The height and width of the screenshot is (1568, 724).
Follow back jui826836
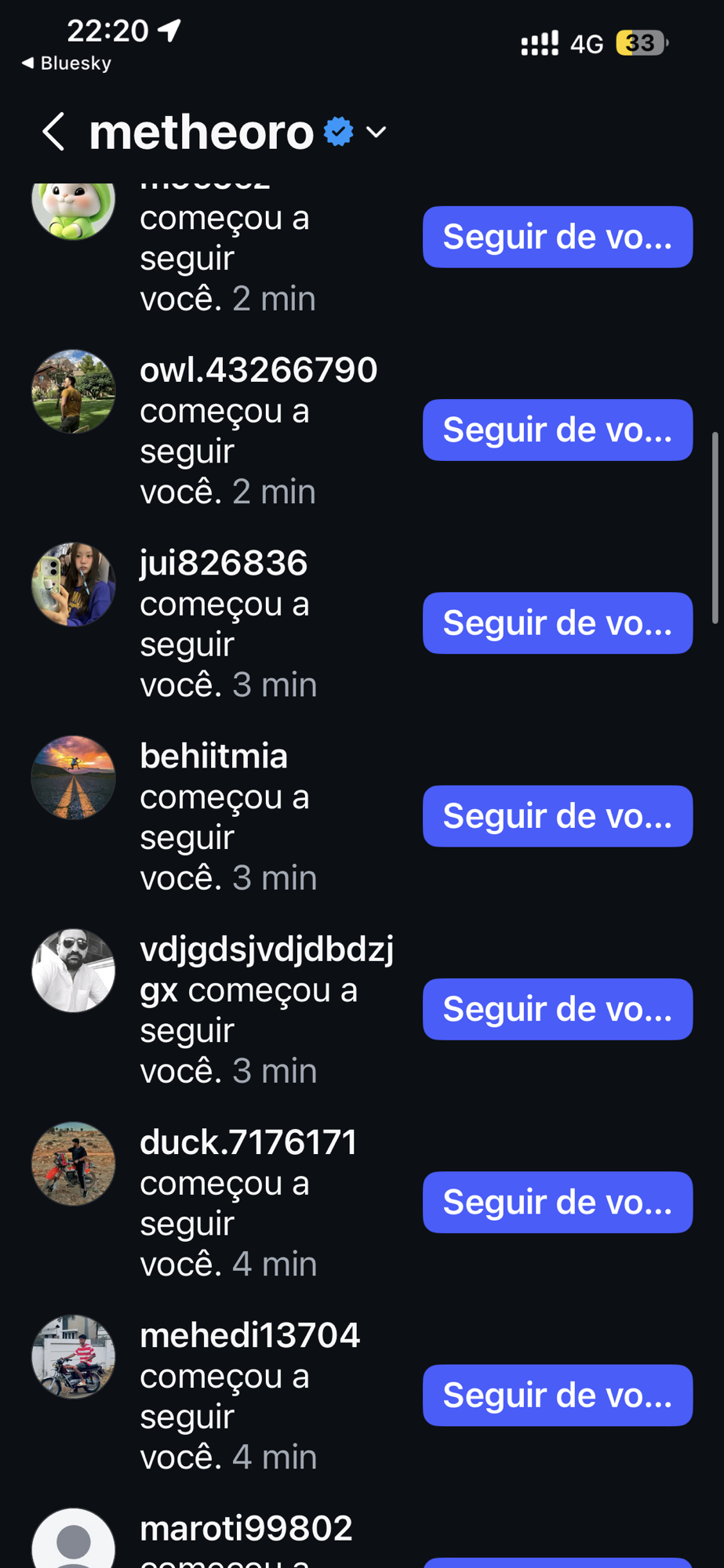tap(557, 623)
